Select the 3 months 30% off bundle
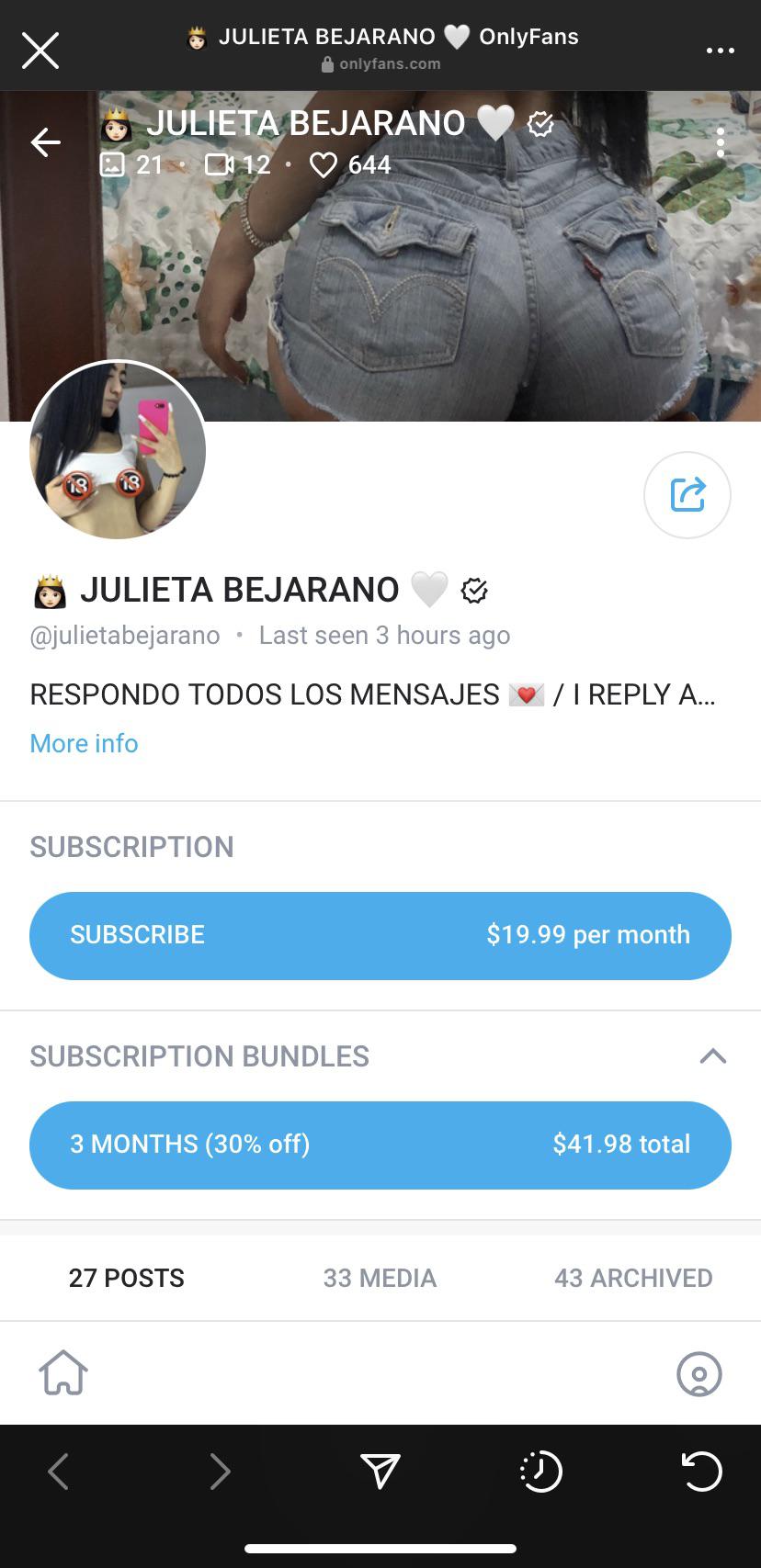The height and width of the screenshot is (1568, 761). 380,1145
